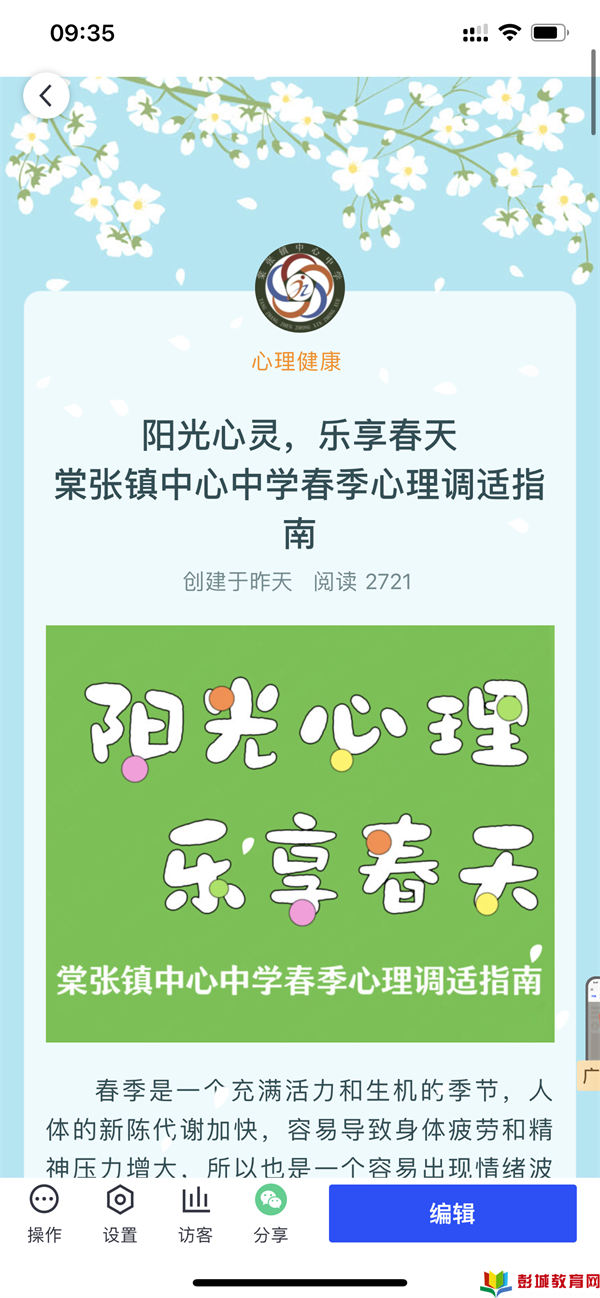600x1298 pixels.
Task: View 访客 visitor statistics
Action: tap(196, 1213)
